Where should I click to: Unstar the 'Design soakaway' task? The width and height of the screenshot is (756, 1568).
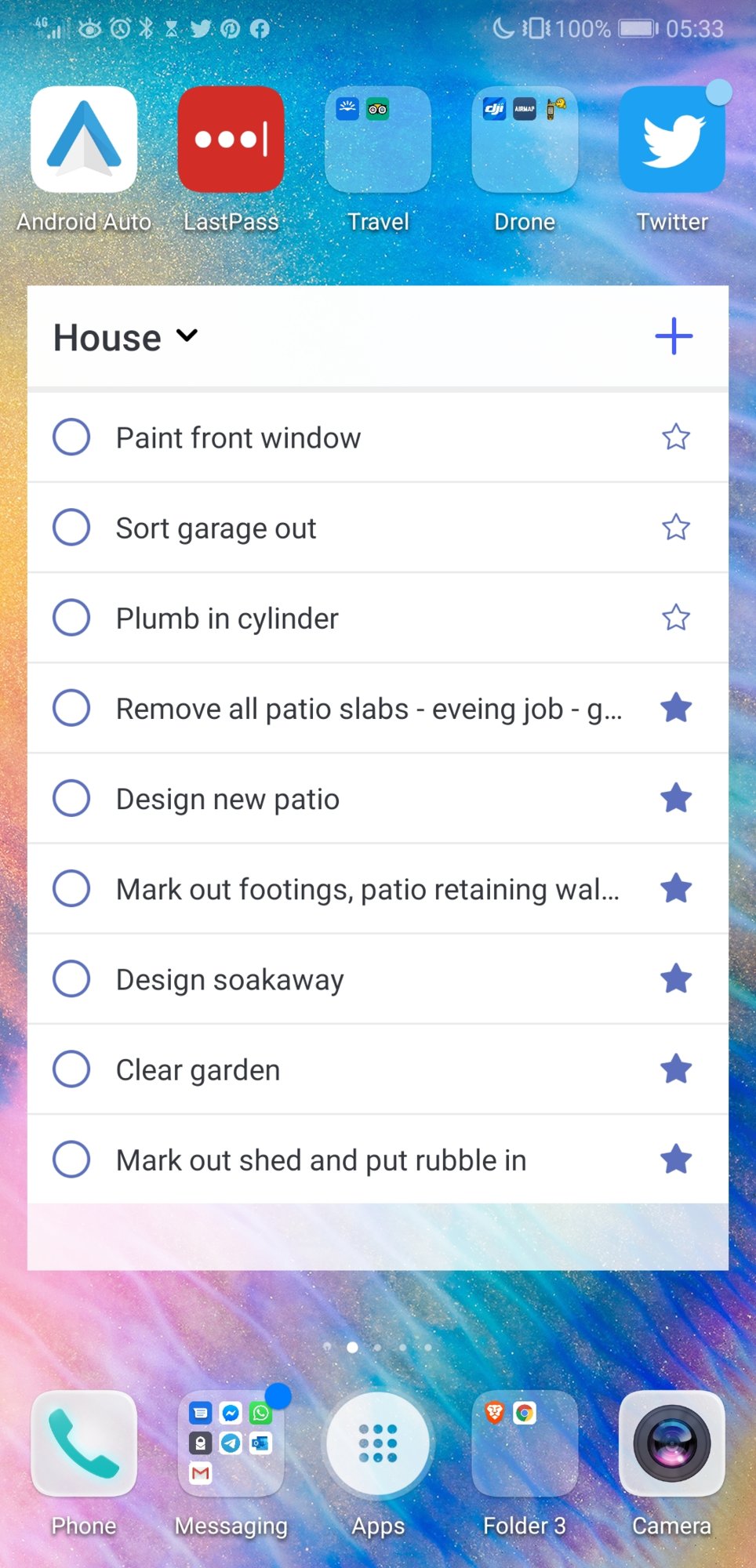676,978
